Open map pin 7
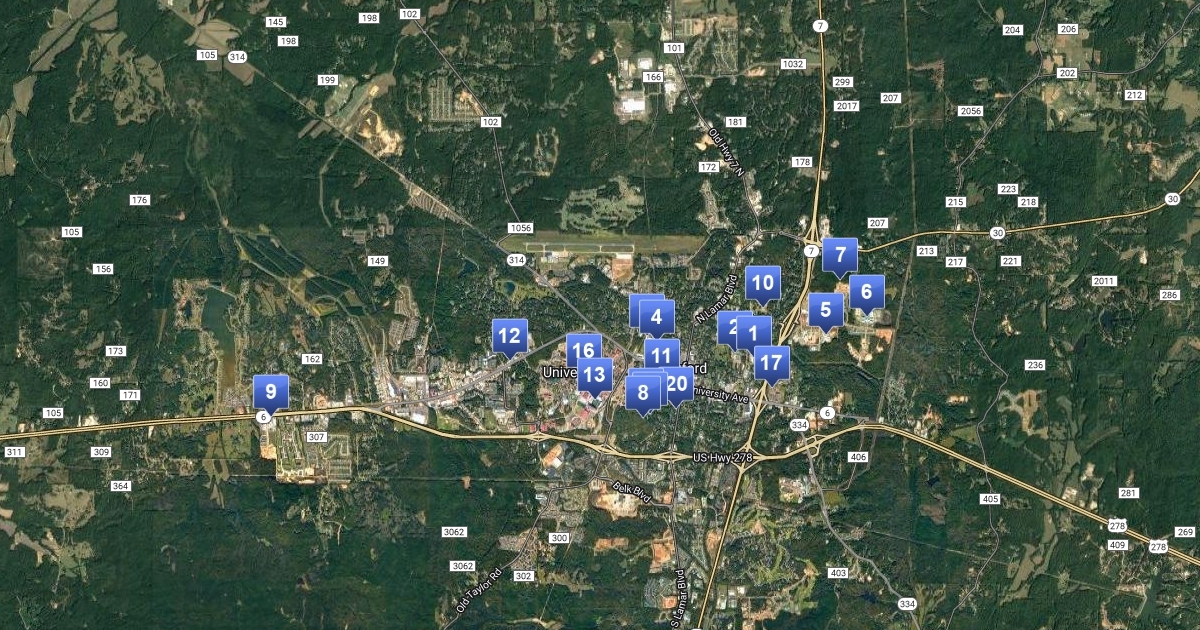This screenshot has height=630, width=1200. (840, 255)
